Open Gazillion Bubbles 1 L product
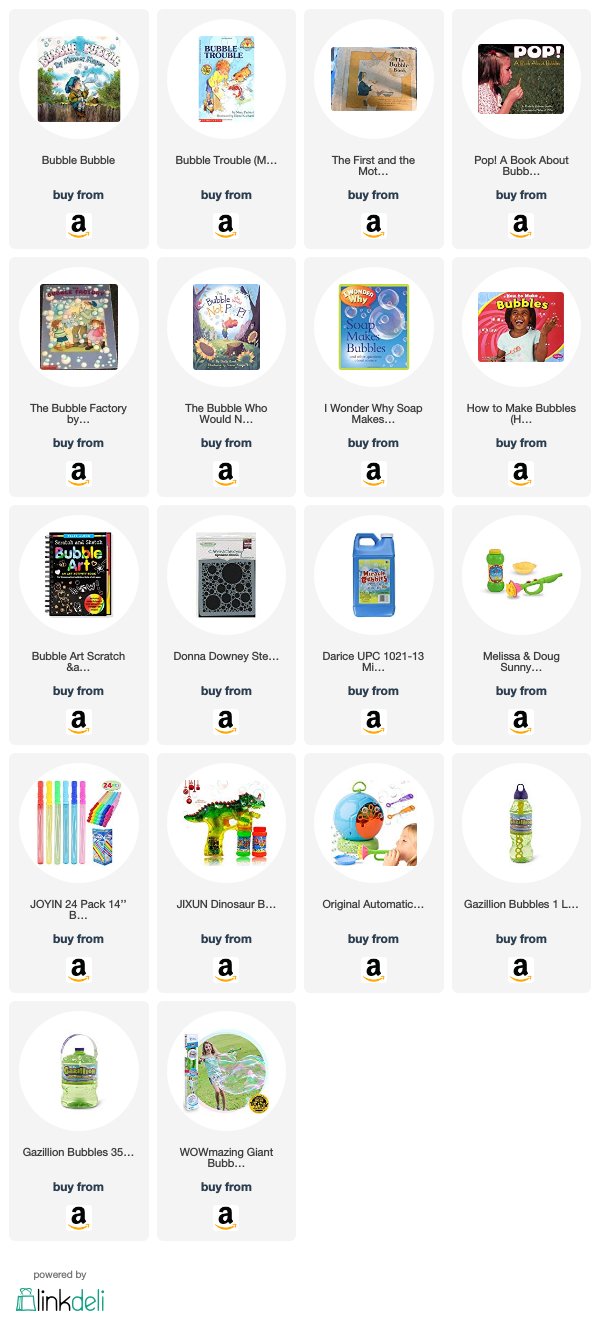Screen dimensions: 600x1321 click(x=521, y=873)
